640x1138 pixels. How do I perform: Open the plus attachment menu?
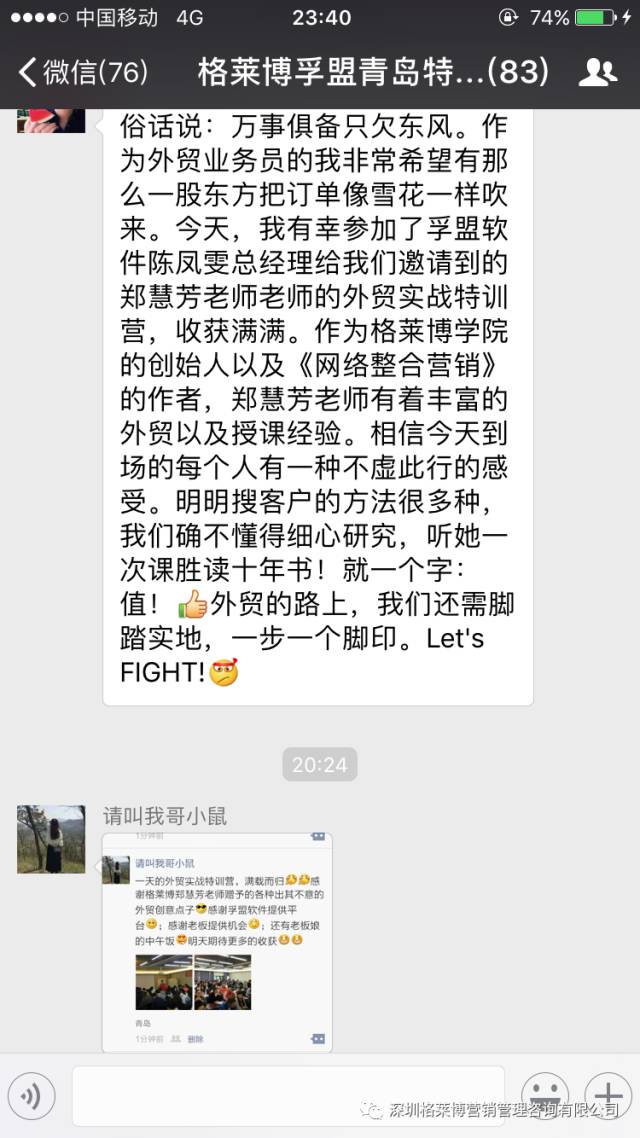607,1090
